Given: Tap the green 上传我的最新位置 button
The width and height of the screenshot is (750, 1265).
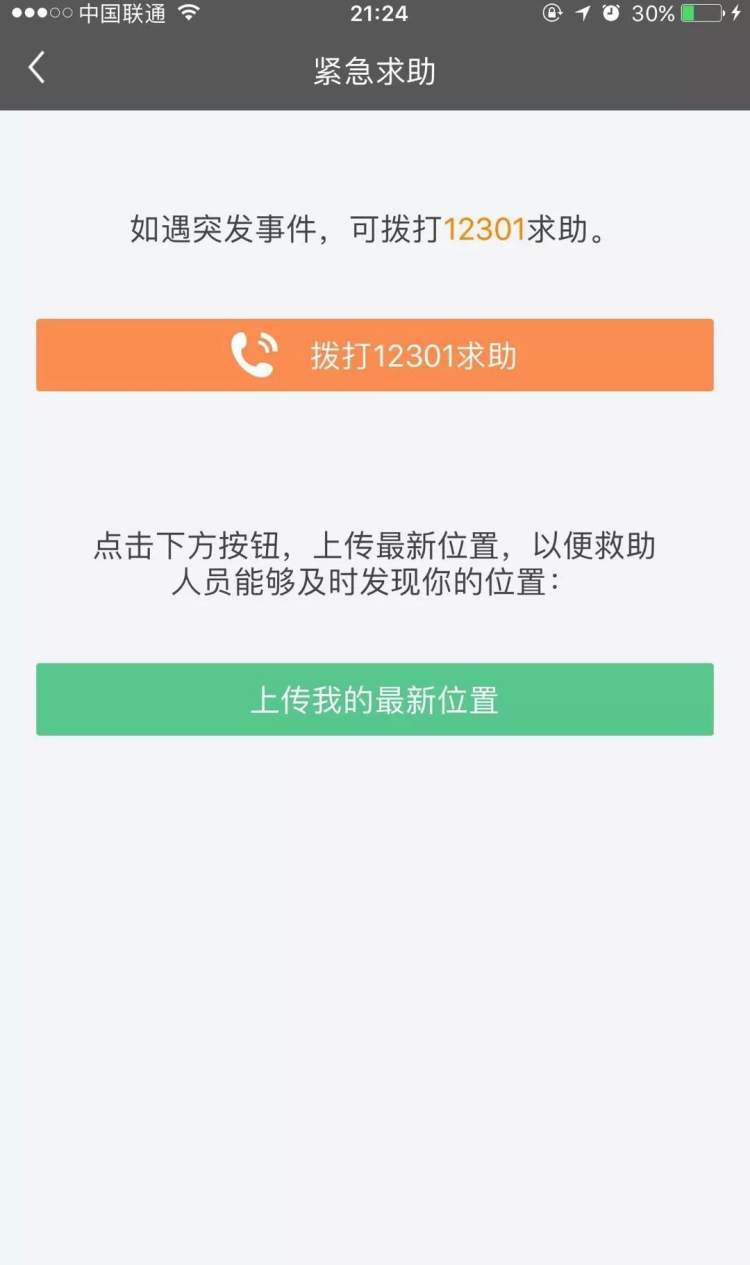Looking at the screenshot, I should click(375, 699).
